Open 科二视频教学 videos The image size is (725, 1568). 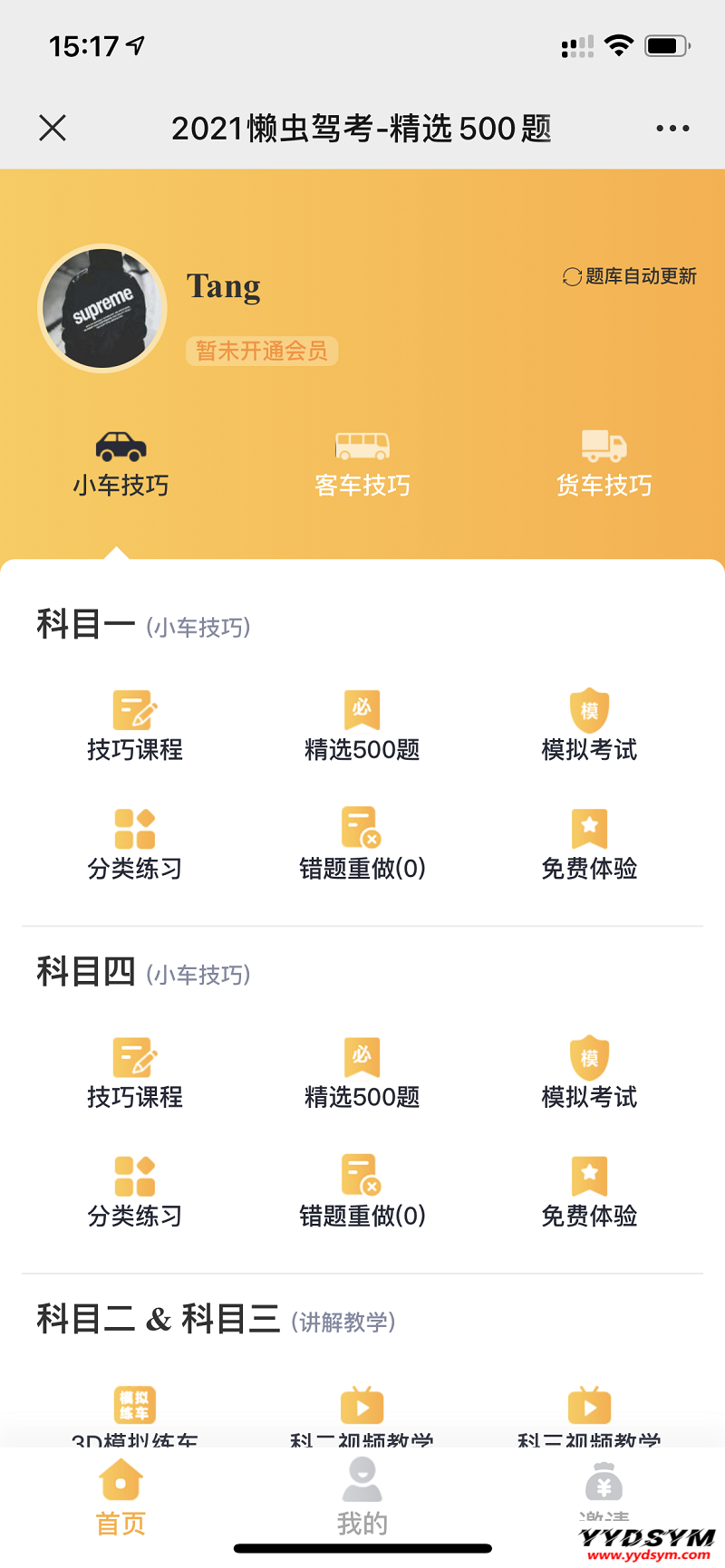click(x=362, y=1413)
